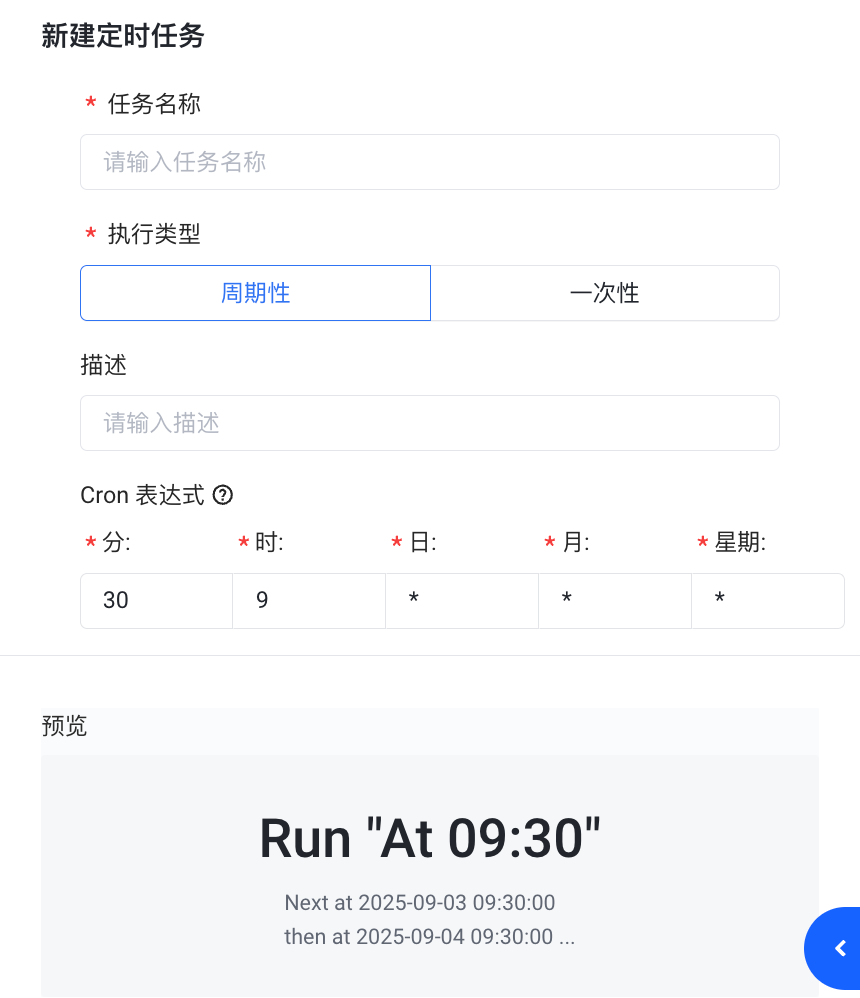Image resolution: width=860 pixels, height=998 pixels.
Task: Edit the 时 hour field showing 9
Action: (x=309, y=601)
